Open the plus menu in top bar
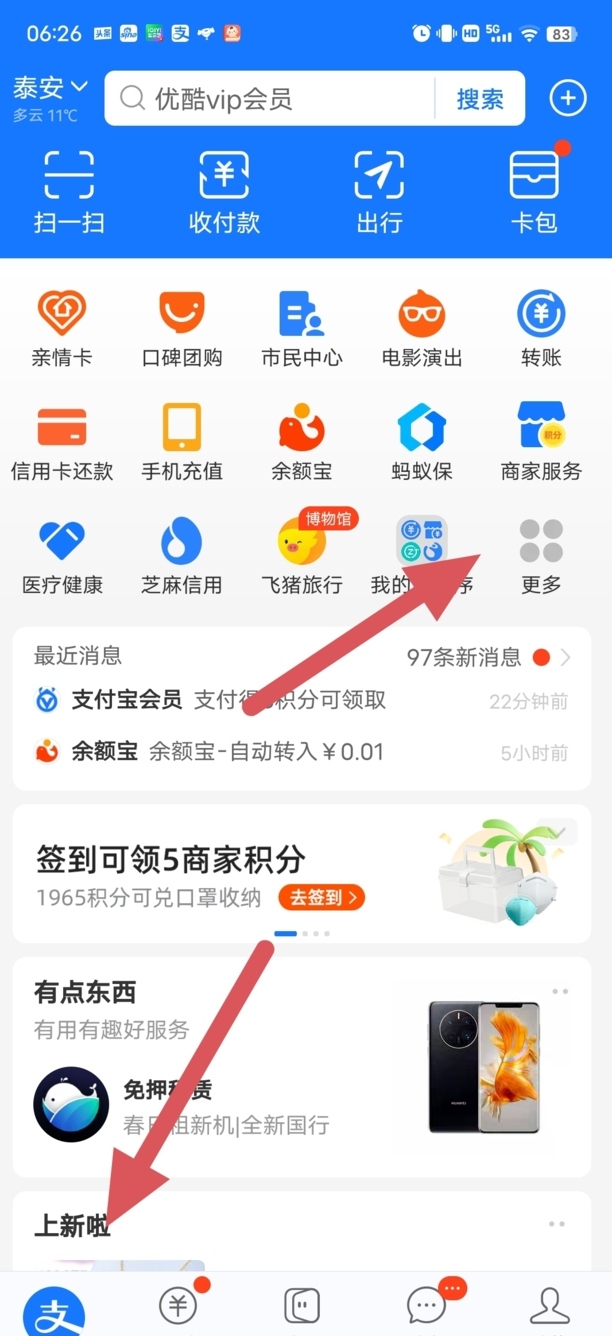Screen dimensions: 612x1336 click(568, 98)
